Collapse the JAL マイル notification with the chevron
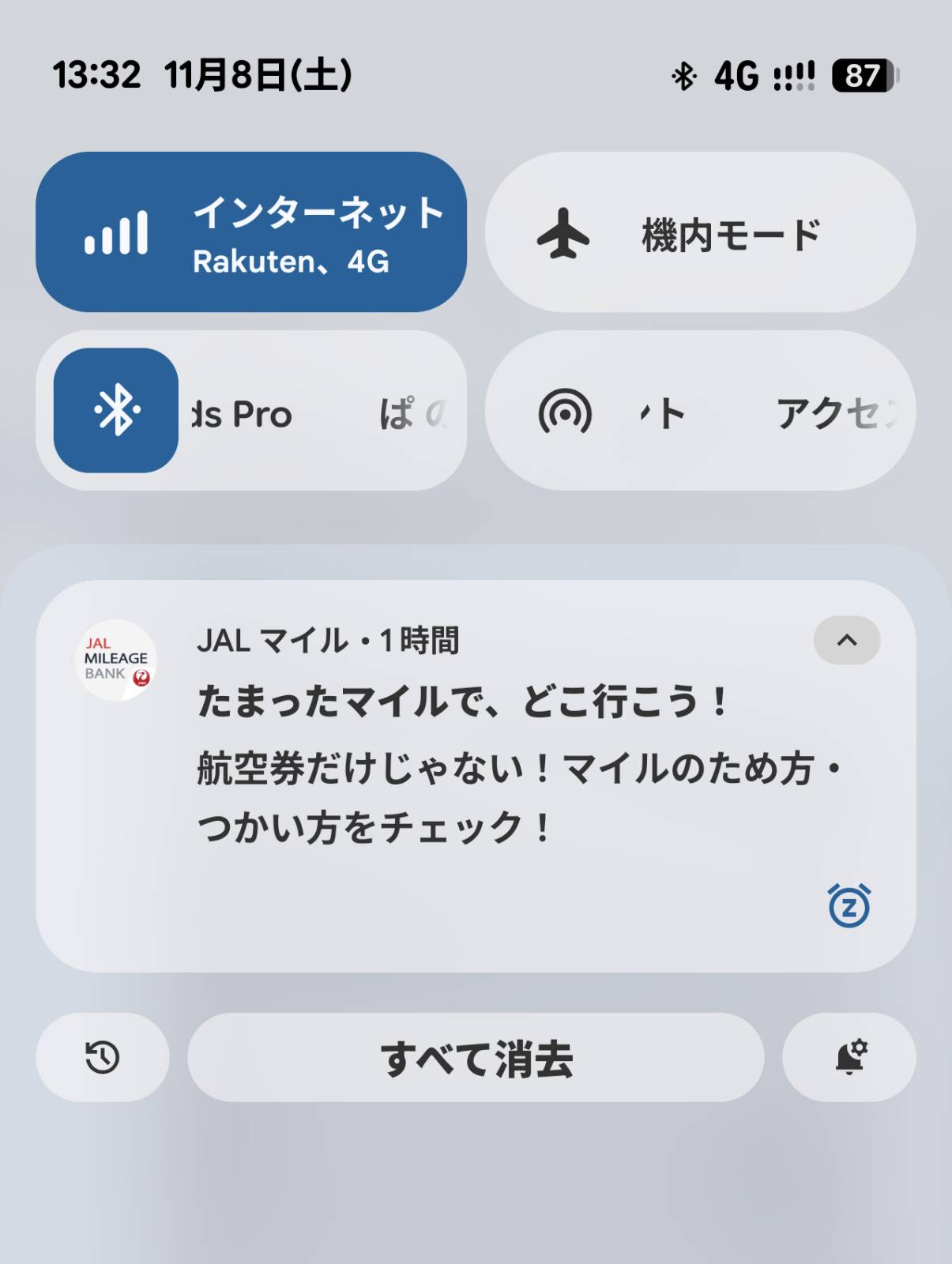 pos(847,641)
